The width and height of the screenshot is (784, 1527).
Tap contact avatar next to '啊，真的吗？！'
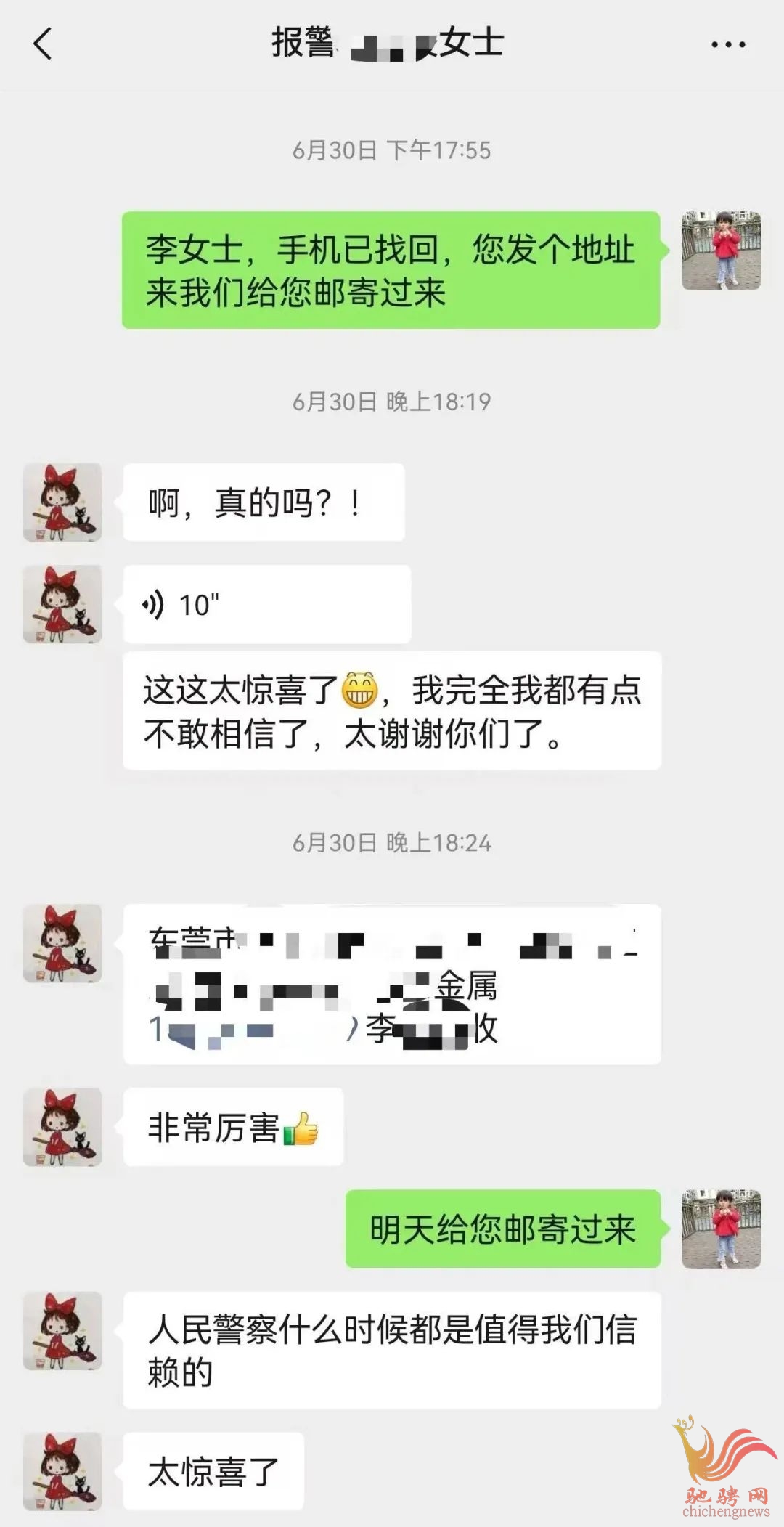coord(62,502)
